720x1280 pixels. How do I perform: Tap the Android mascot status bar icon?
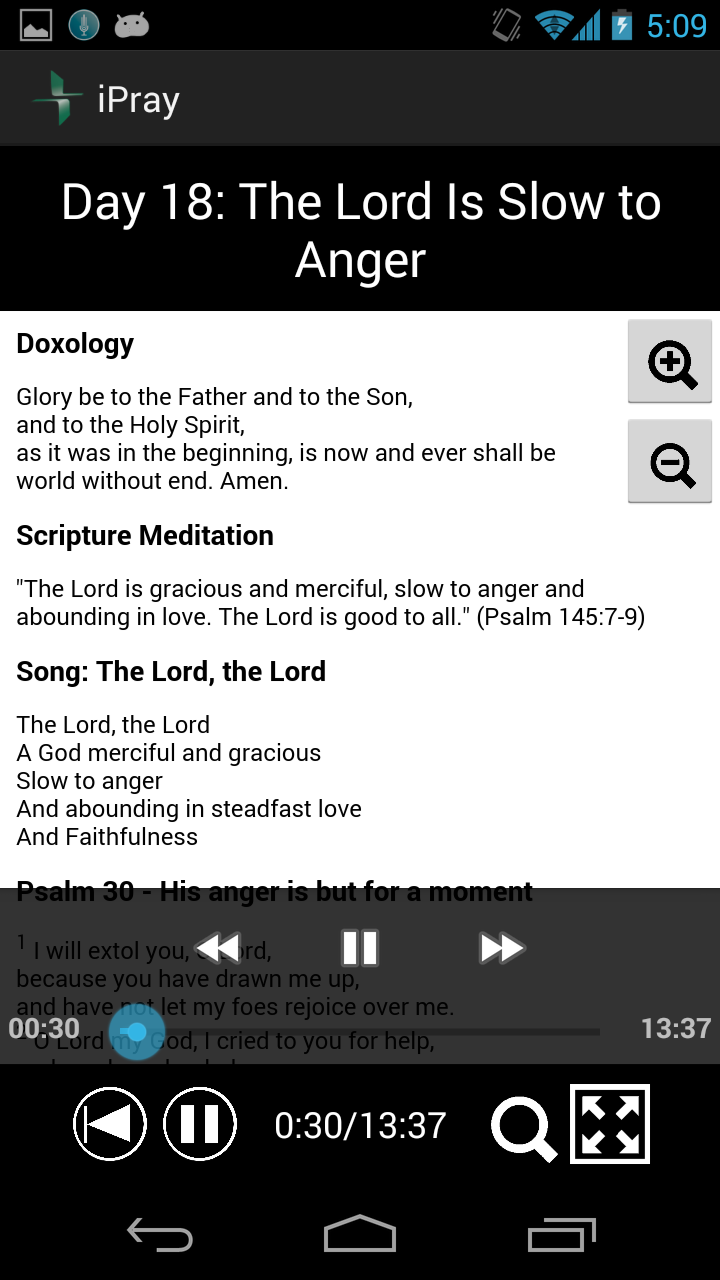(x=133, y=25)
